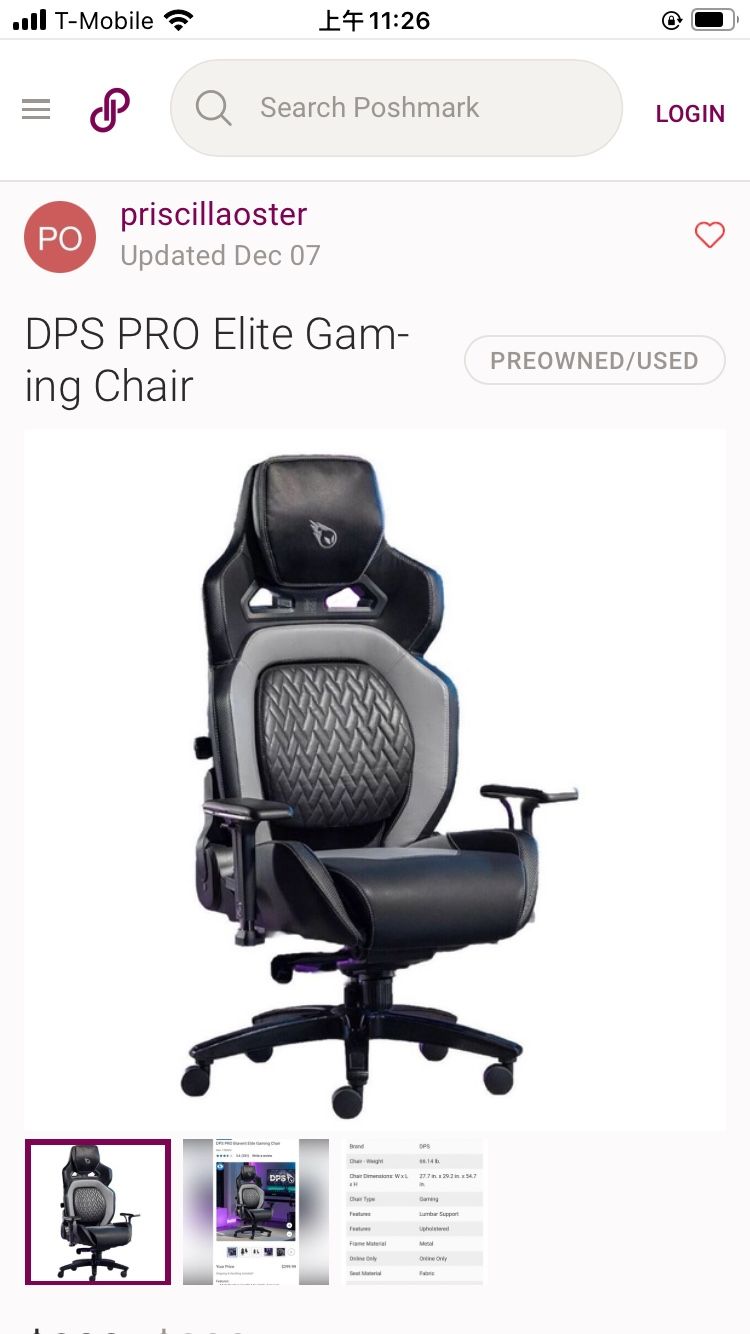This screenshot has height=1334, width=750.
Task: Select the purple scene photo thumbnail
Action: (x=255, y=1211)
